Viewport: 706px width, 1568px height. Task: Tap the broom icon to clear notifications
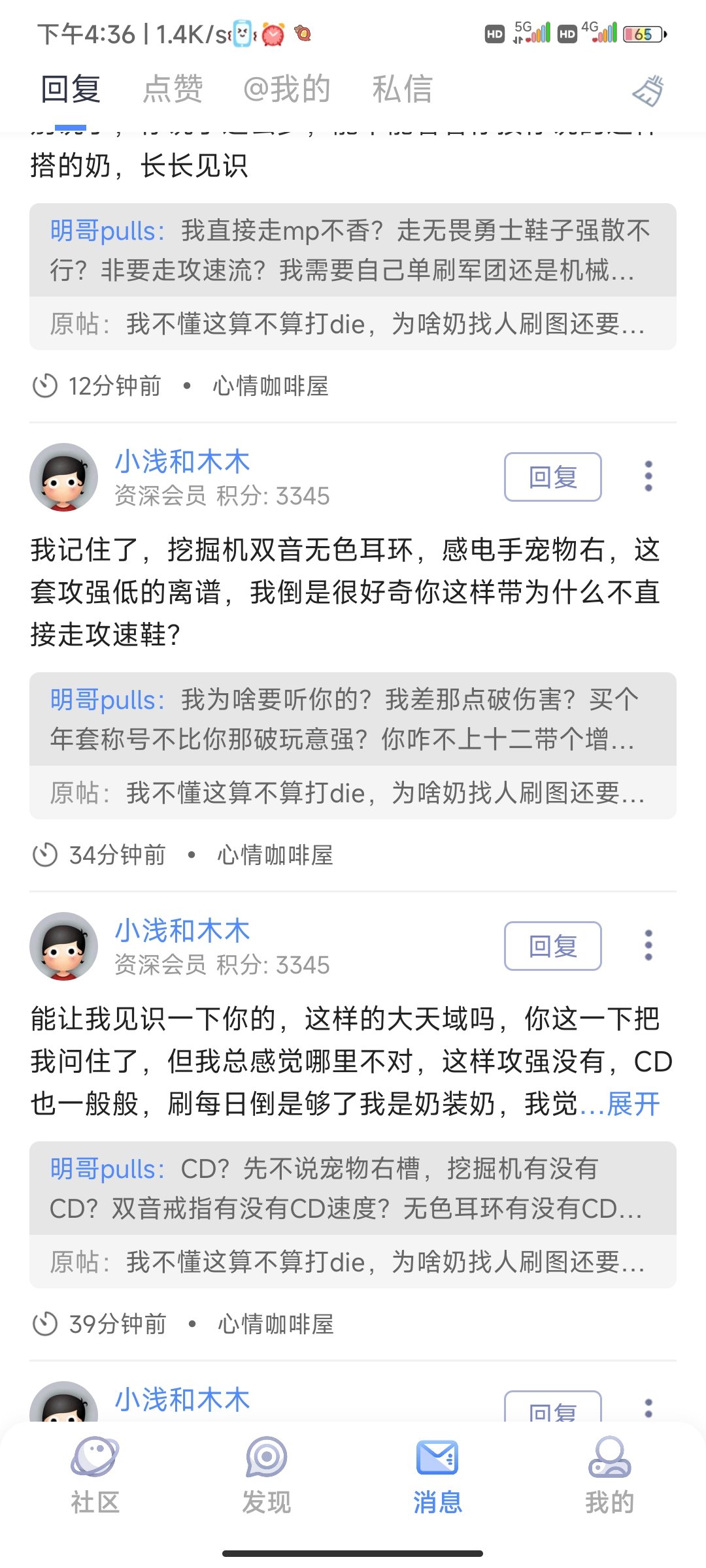coord(648,90)
